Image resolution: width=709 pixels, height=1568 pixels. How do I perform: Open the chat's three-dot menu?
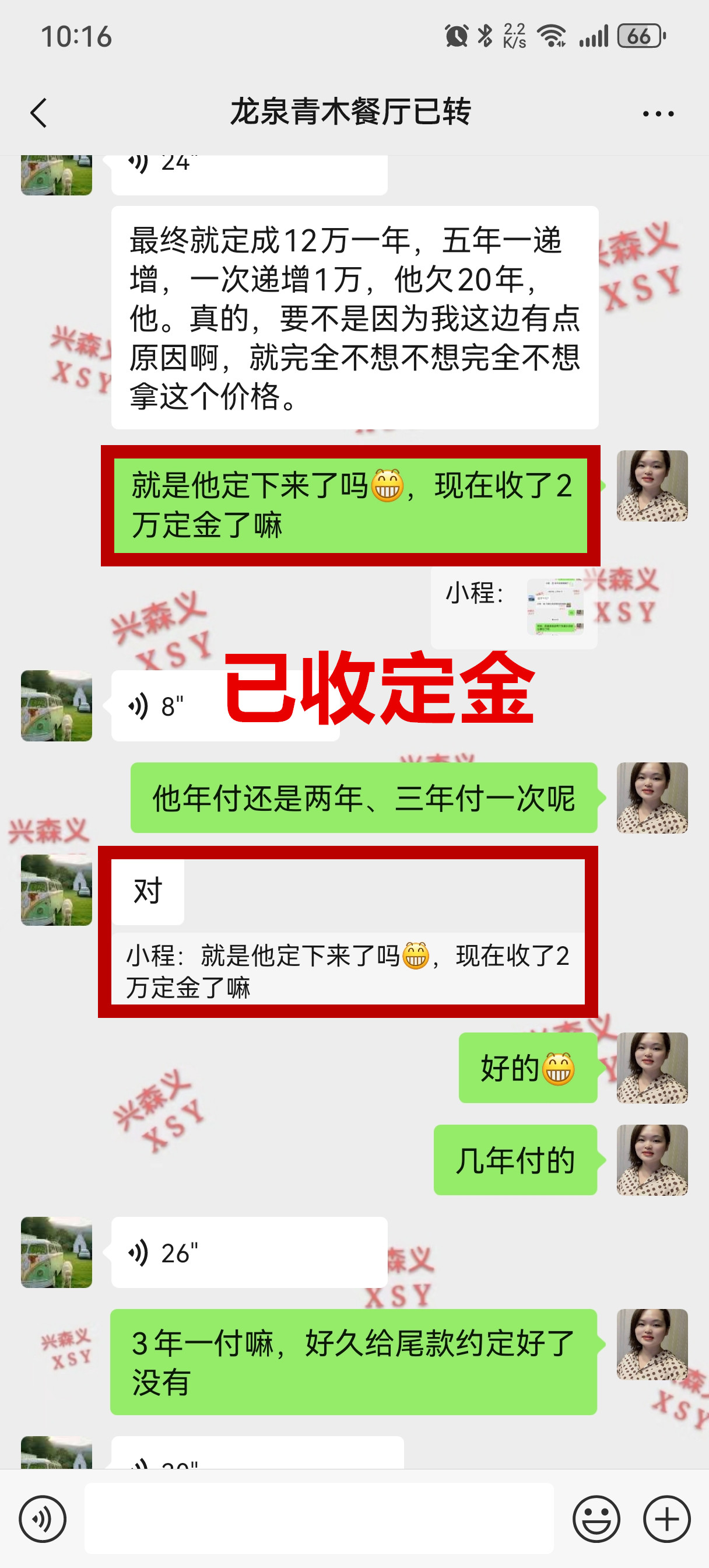coord(658,114)
